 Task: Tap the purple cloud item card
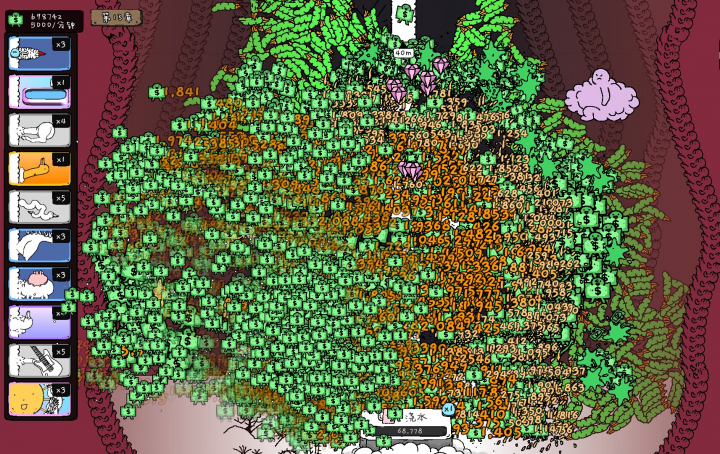click(40, 322)
